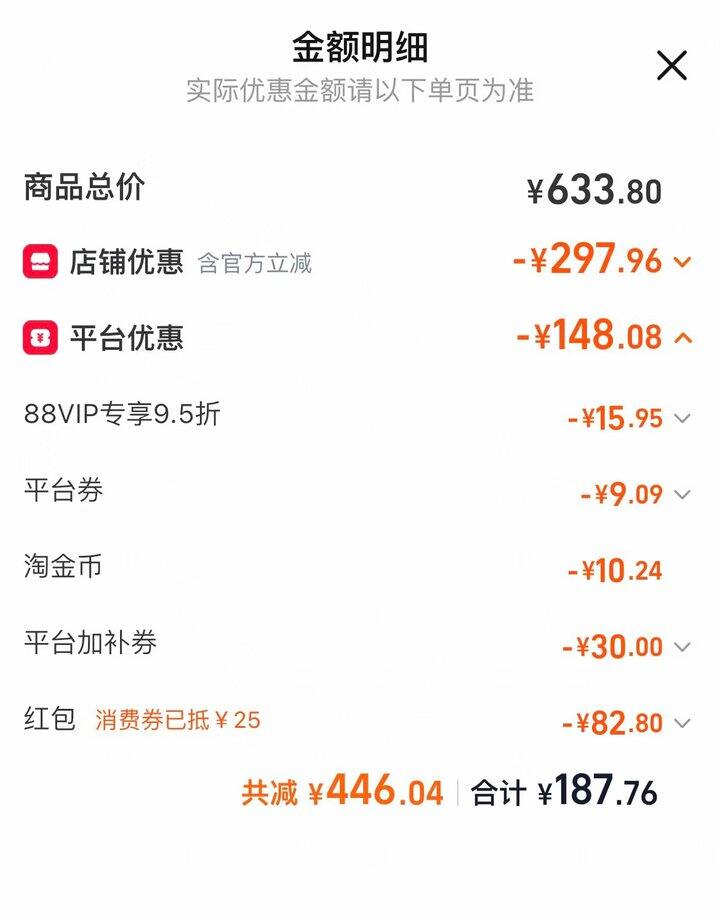Expand the 平台加补券 row

pyautogui.click(x=682, y=648)
